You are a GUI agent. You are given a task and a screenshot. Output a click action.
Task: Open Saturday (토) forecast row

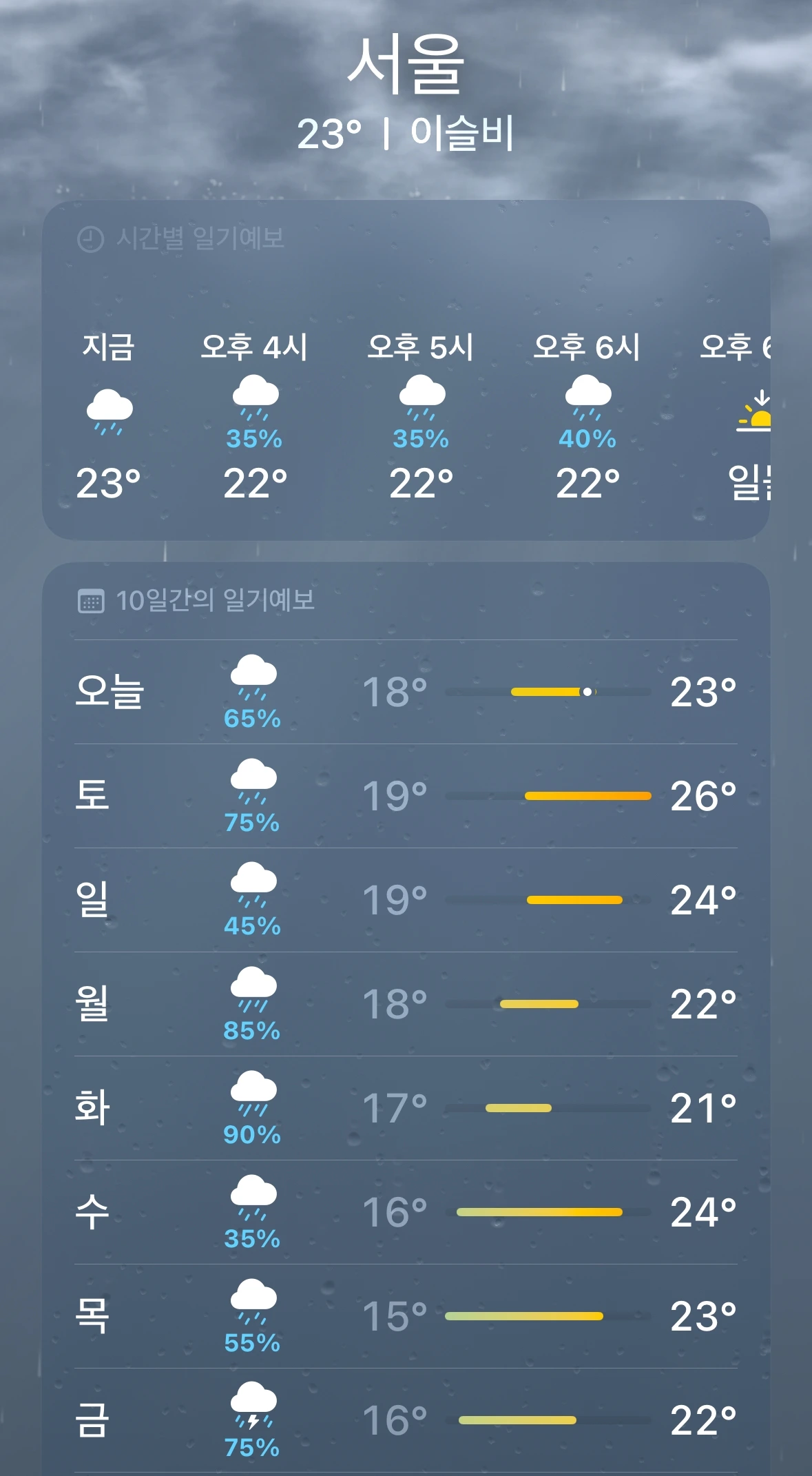(x=405, y=796)
